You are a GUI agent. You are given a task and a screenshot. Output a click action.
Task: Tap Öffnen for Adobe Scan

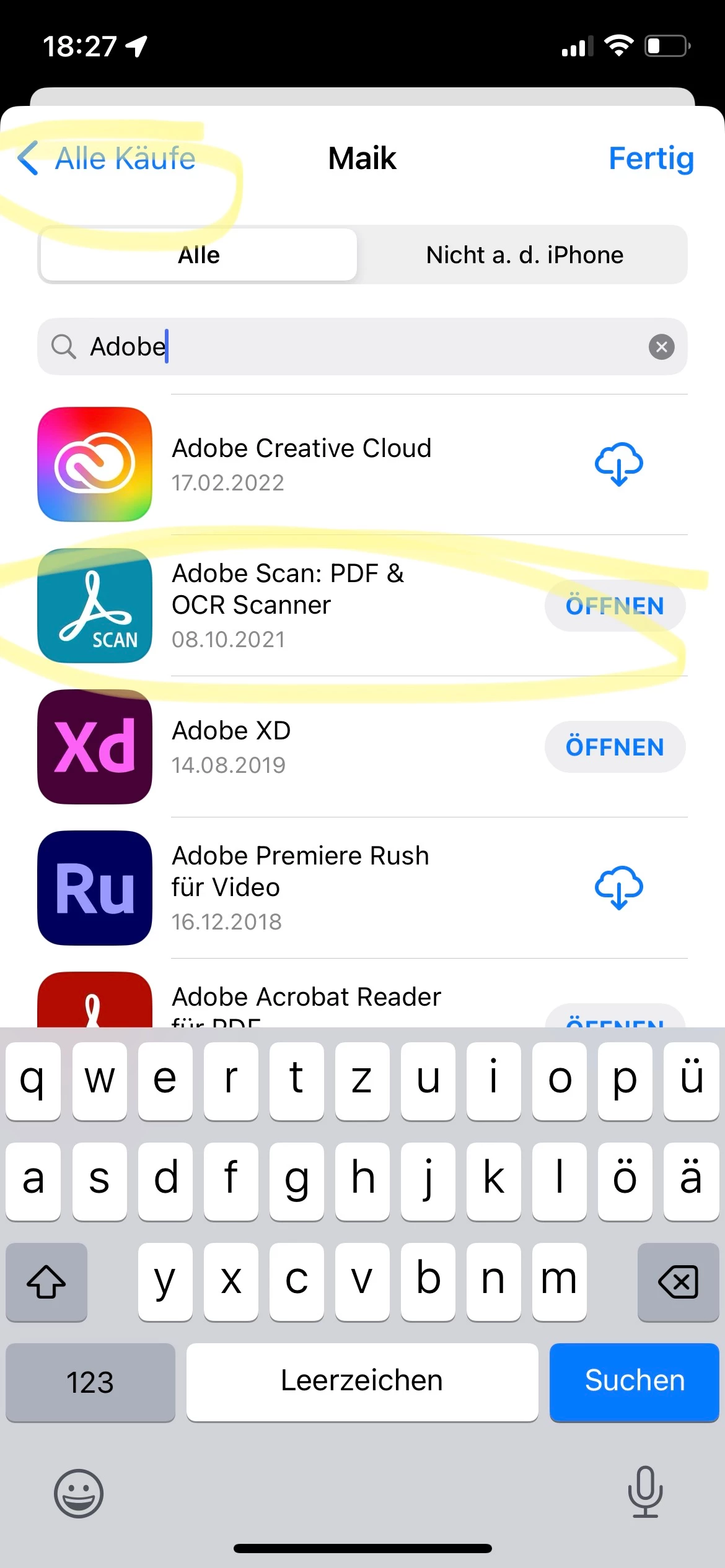(615, 606)
